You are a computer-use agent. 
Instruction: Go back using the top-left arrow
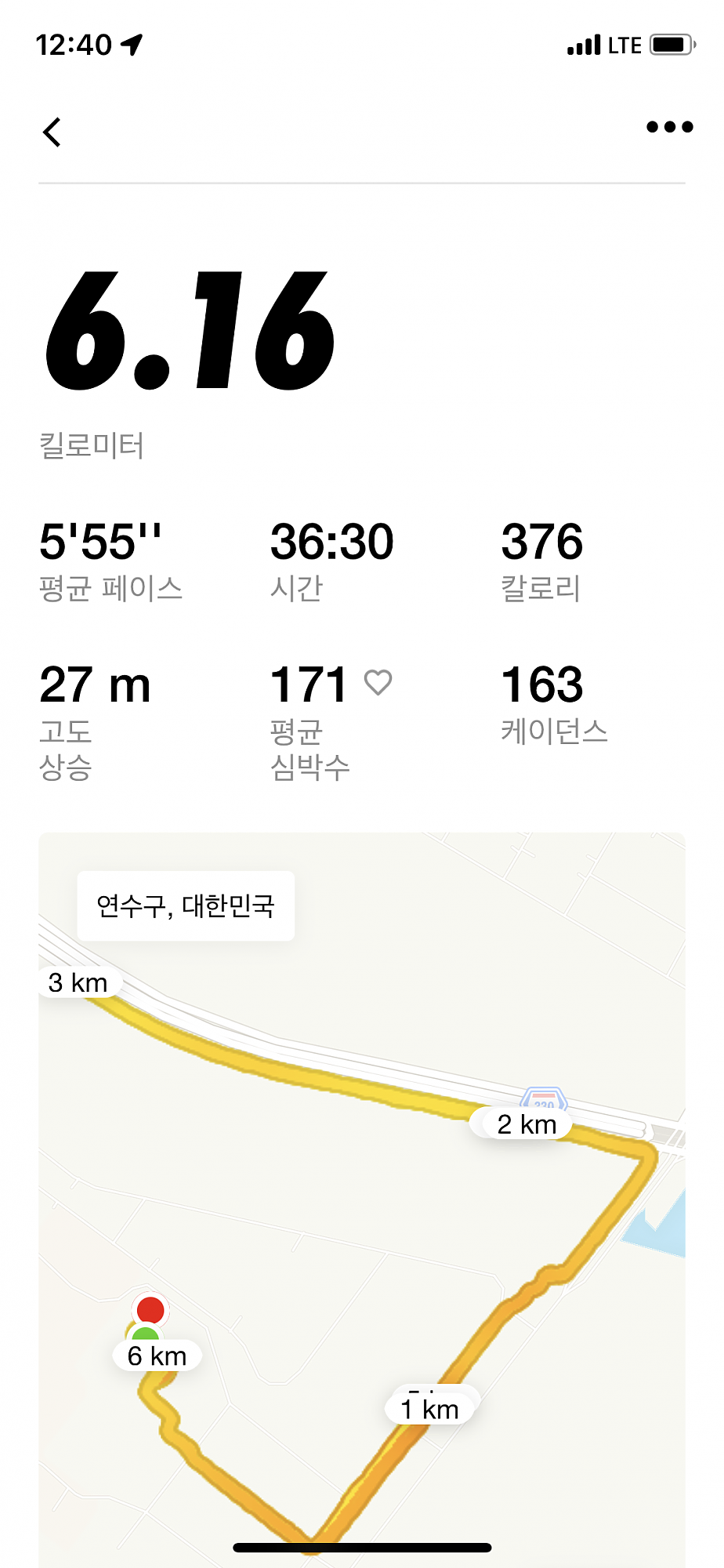click(x=52, y=132)
